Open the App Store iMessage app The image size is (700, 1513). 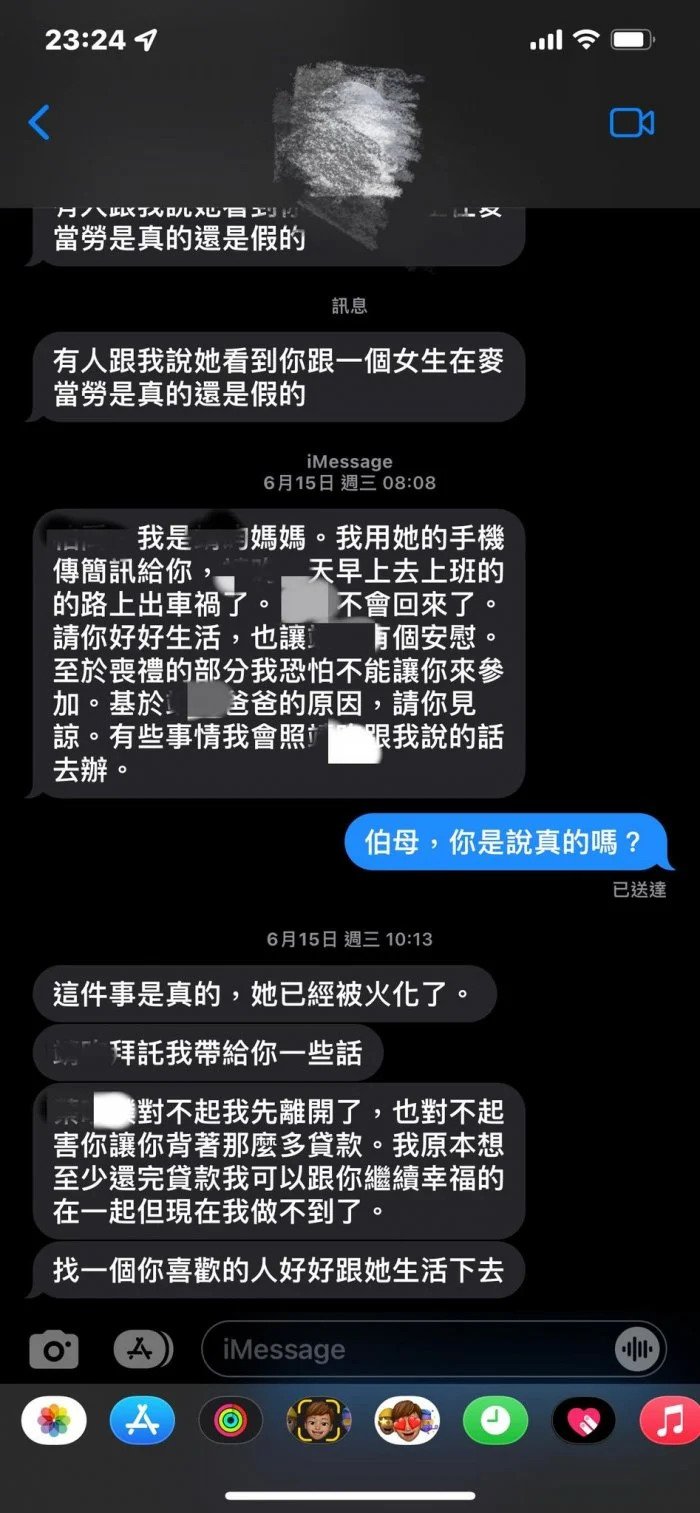(142, 1421)
